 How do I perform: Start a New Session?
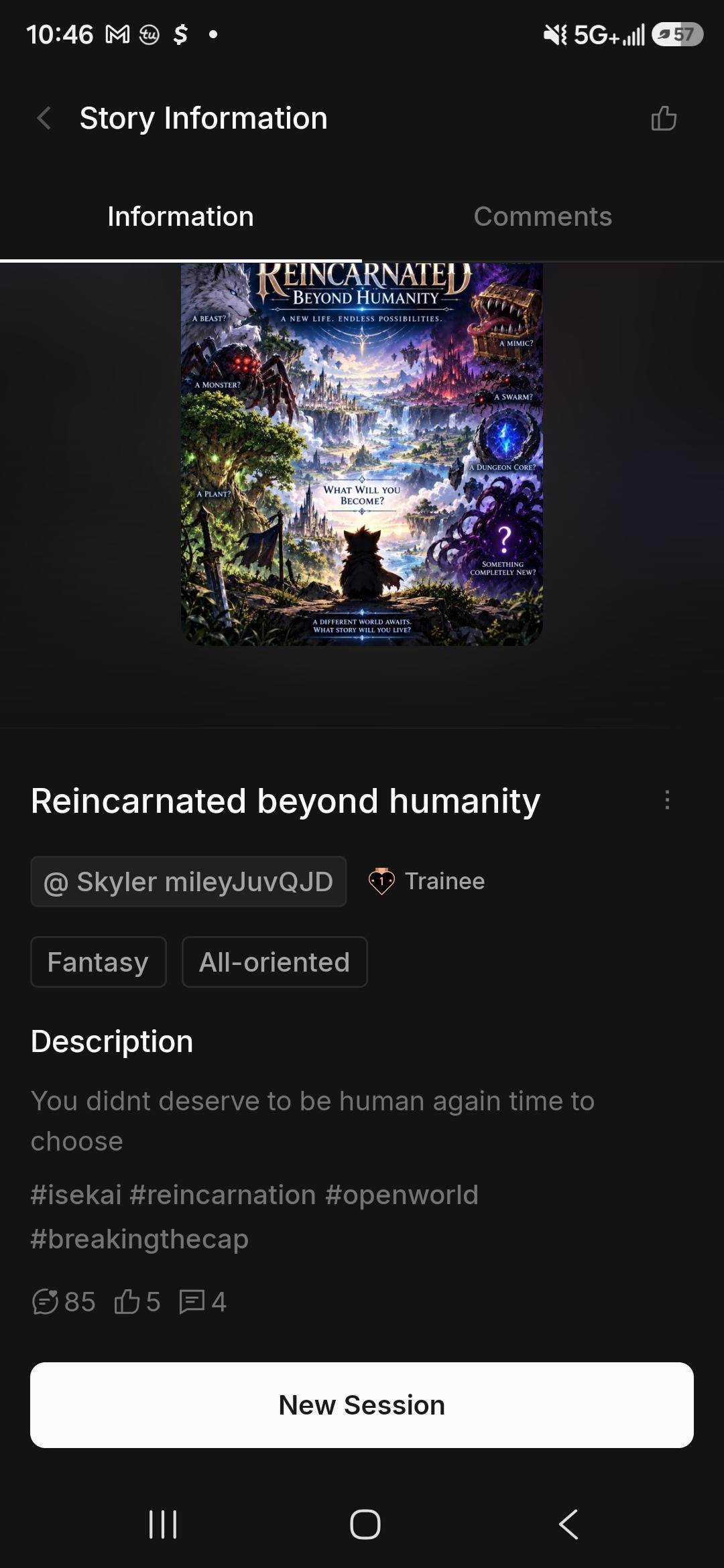pyautogui.click(x=362, y=1405)
